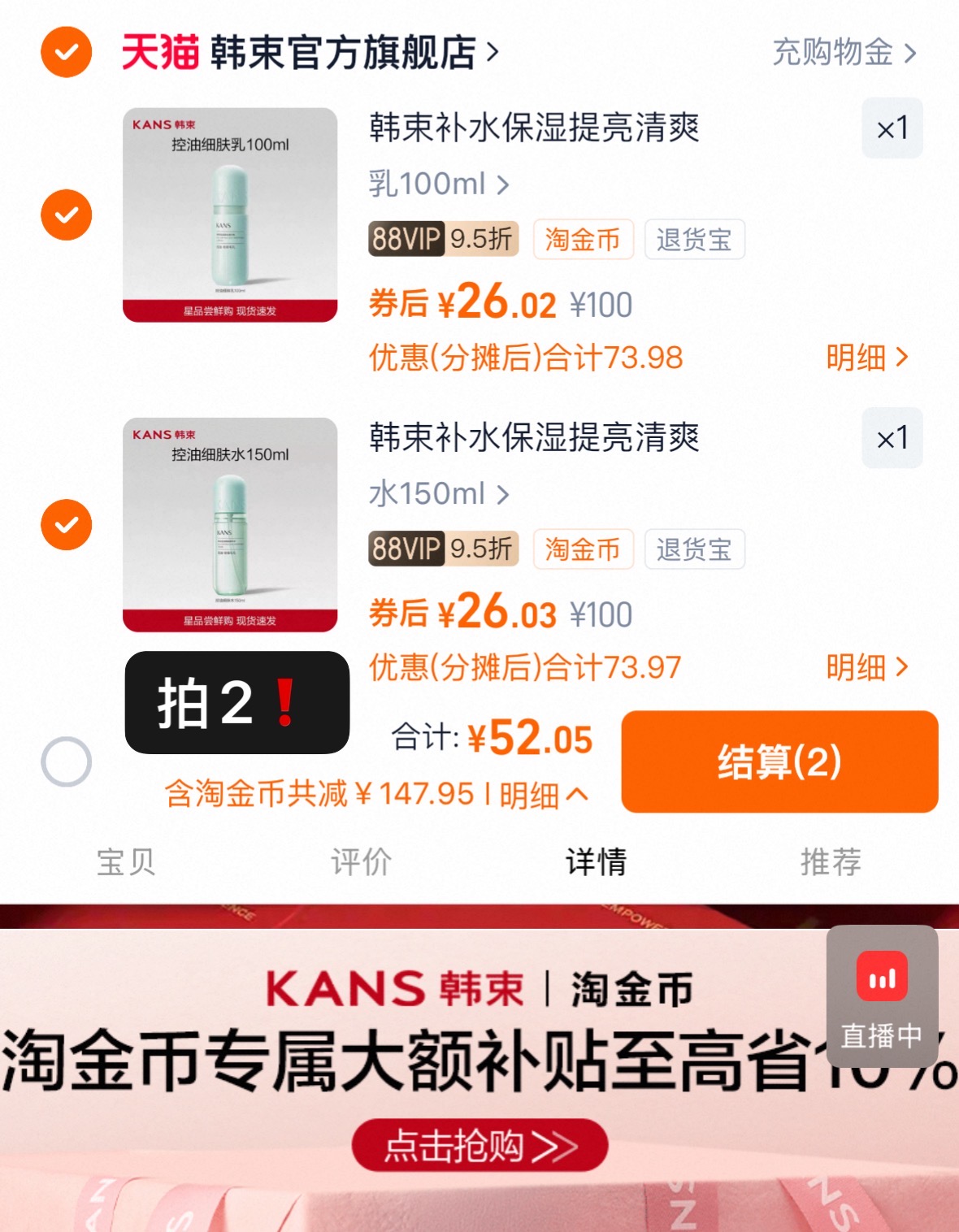Viewport: 959px width, 1232px height.
Task: Click the 淘金币 tag on the 150ml toner
Action: pyautogui.click(x=583, y=549)
